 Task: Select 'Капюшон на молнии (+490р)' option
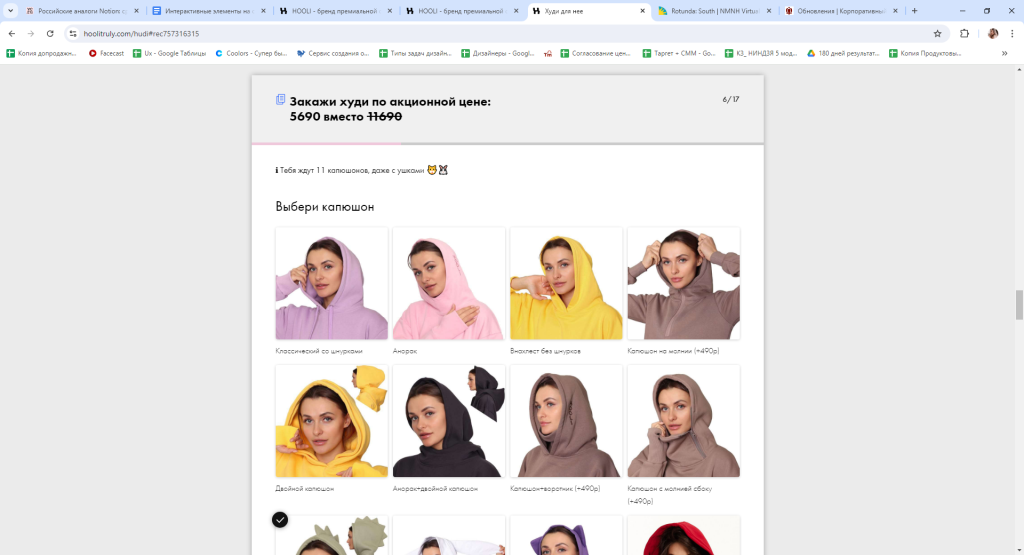[683, 283]
